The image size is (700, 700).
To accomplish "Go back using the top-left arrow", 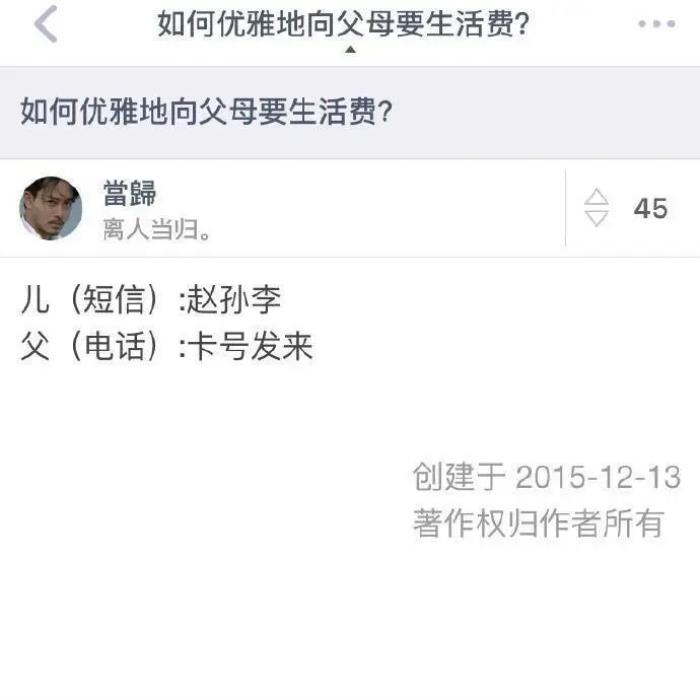I will pyautogui.click(x=45, y=25).
